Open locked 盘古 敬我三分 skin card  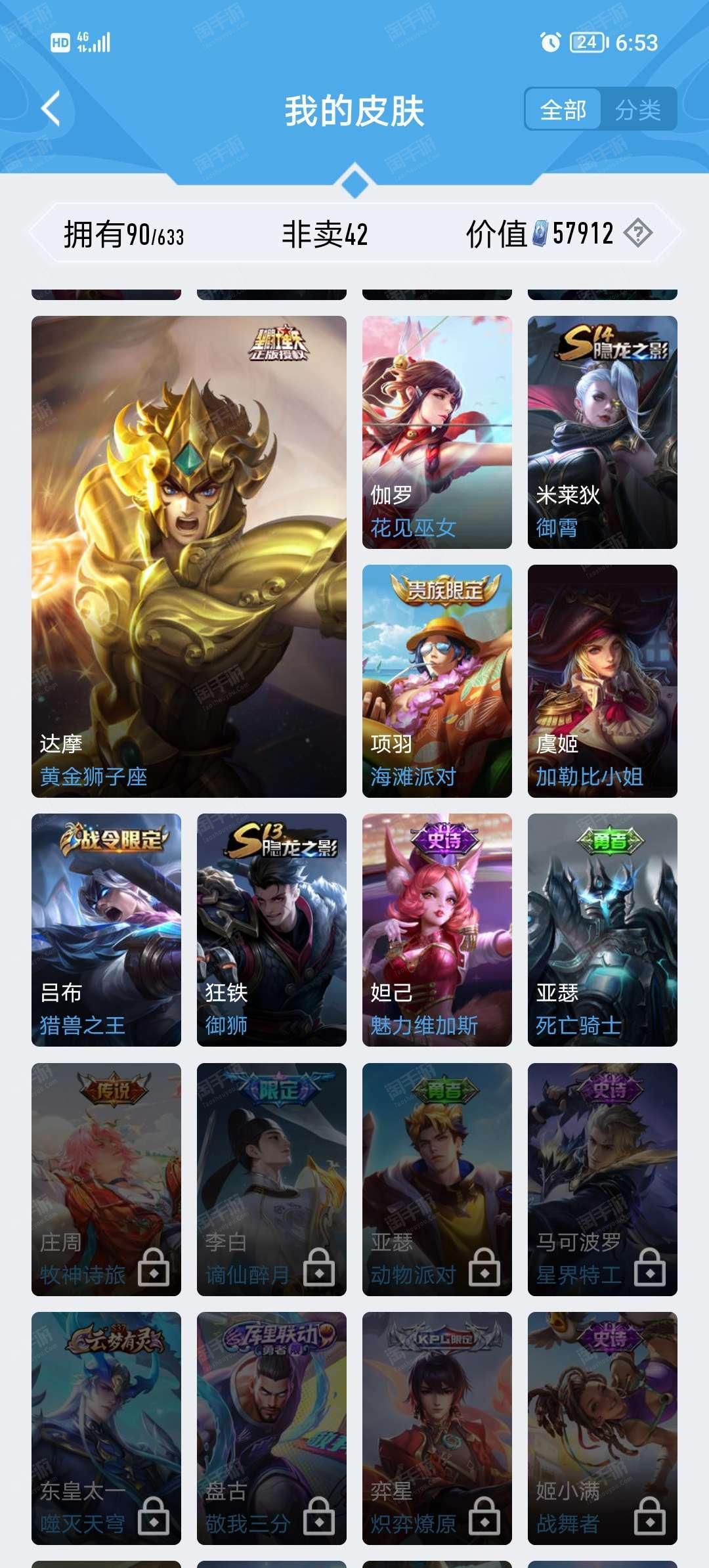[271, 1428]
